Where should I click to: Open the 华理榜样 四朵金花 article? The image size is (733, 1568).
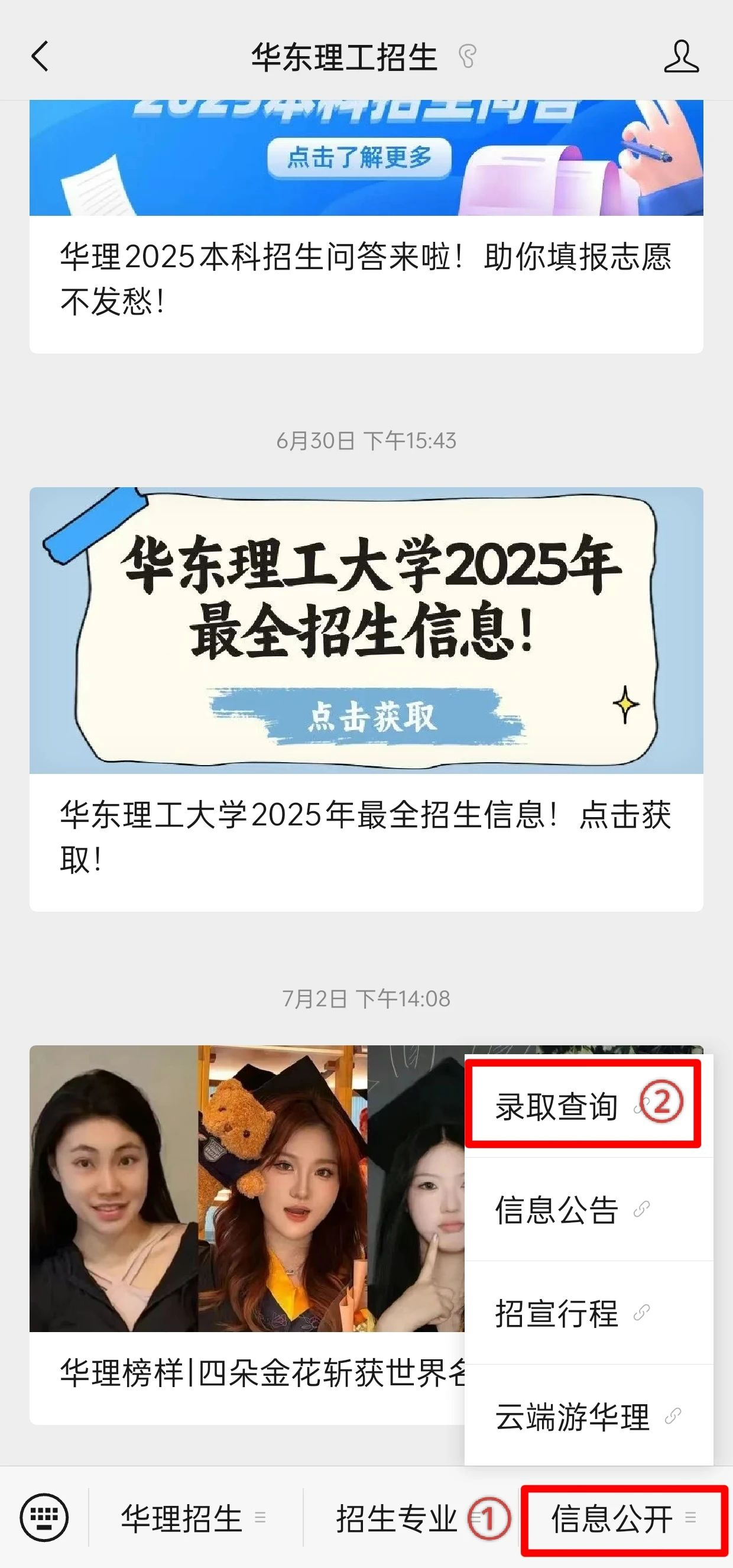coord(247,1235)
